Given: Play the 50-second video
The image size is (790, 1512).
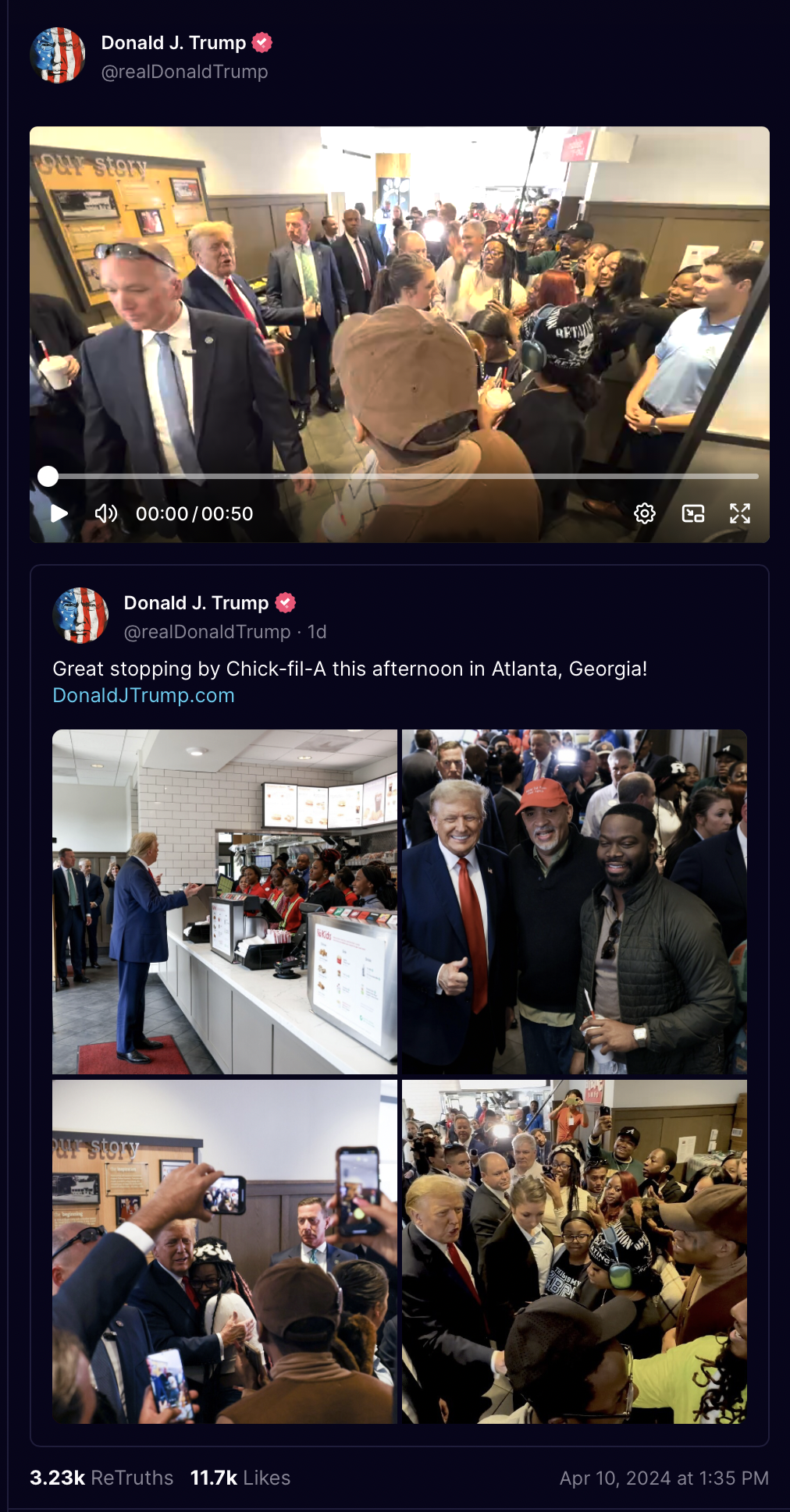Looking at the screenshot, I should coord(59,513).
